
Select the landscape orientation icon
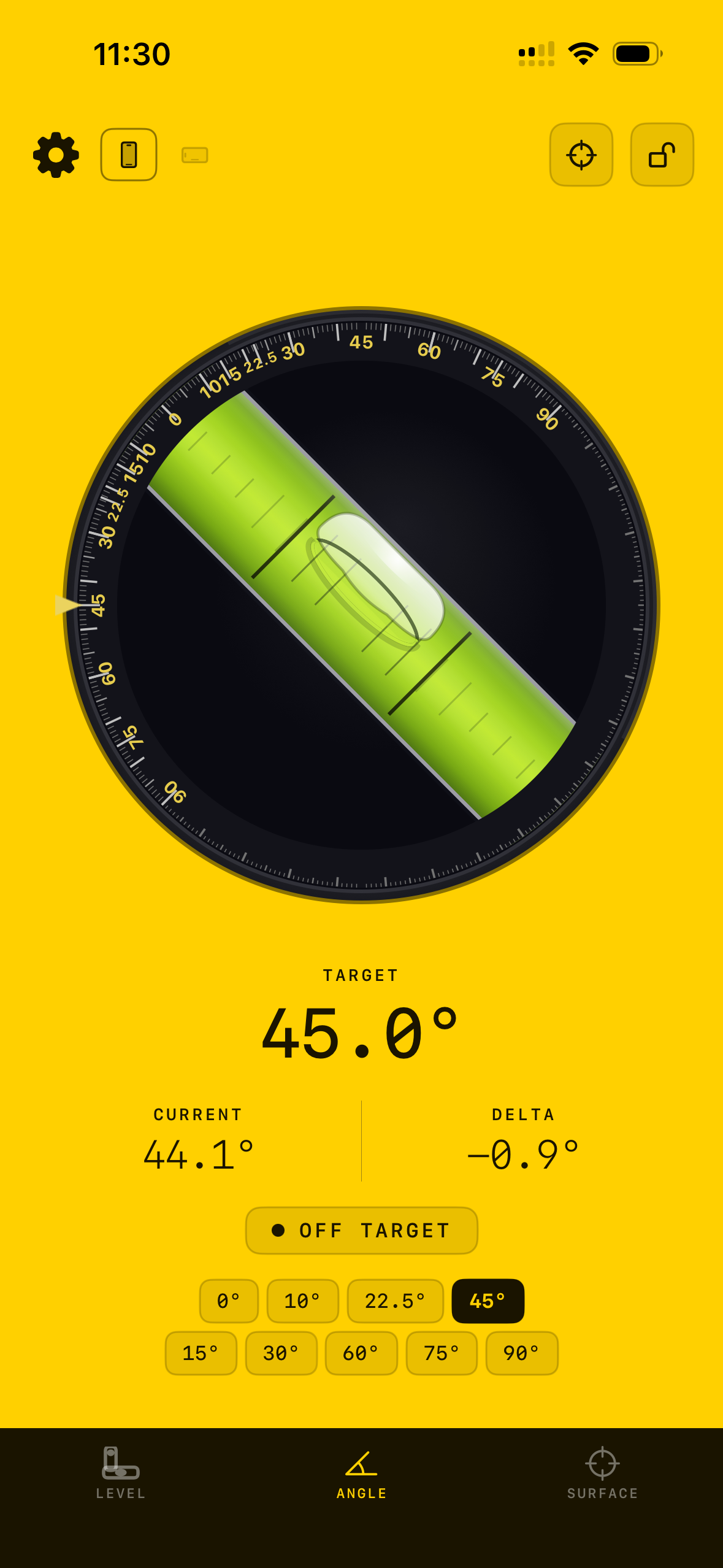point(194,155)
